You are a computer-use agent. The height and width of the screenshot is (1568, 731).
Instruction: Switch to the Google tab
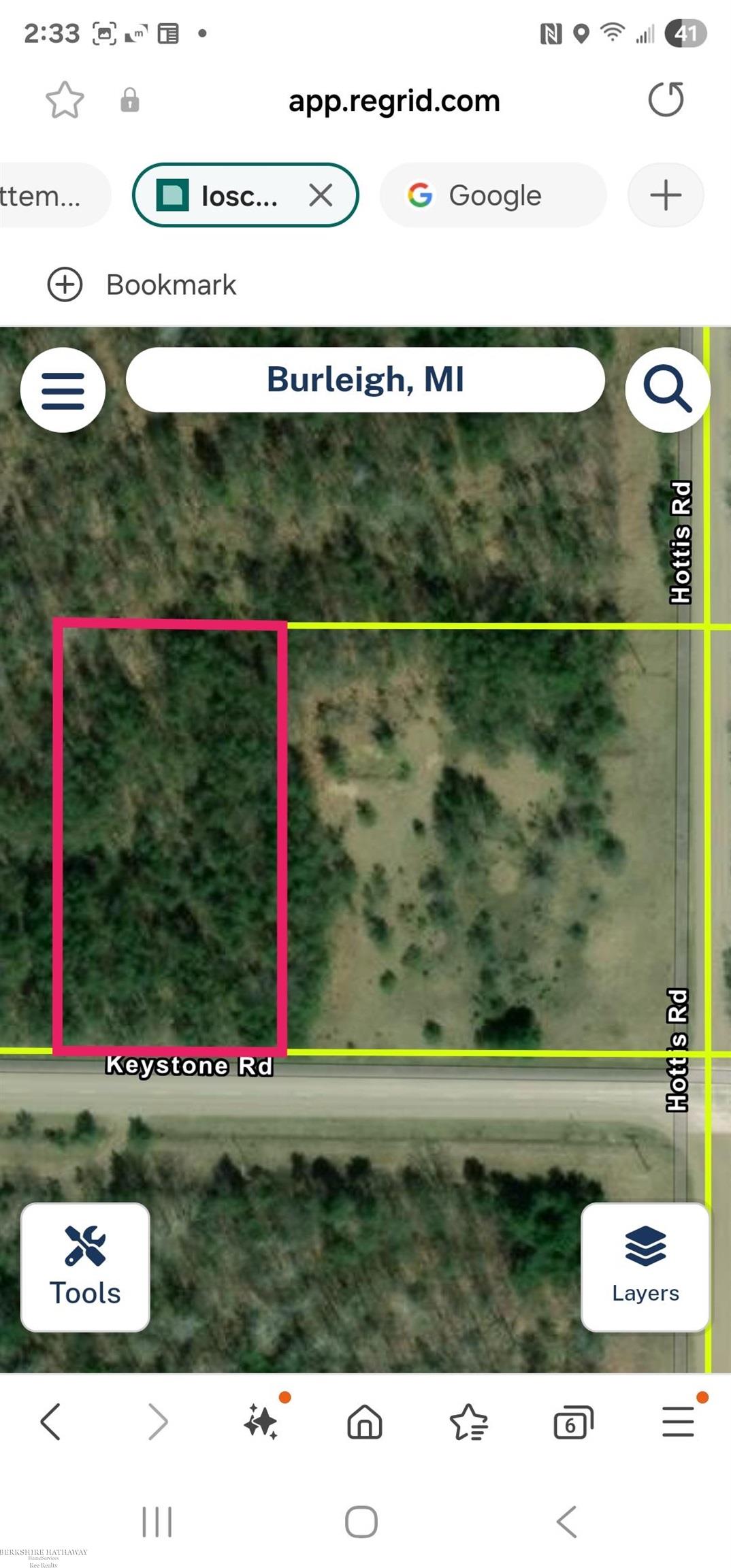click(493, 195)
